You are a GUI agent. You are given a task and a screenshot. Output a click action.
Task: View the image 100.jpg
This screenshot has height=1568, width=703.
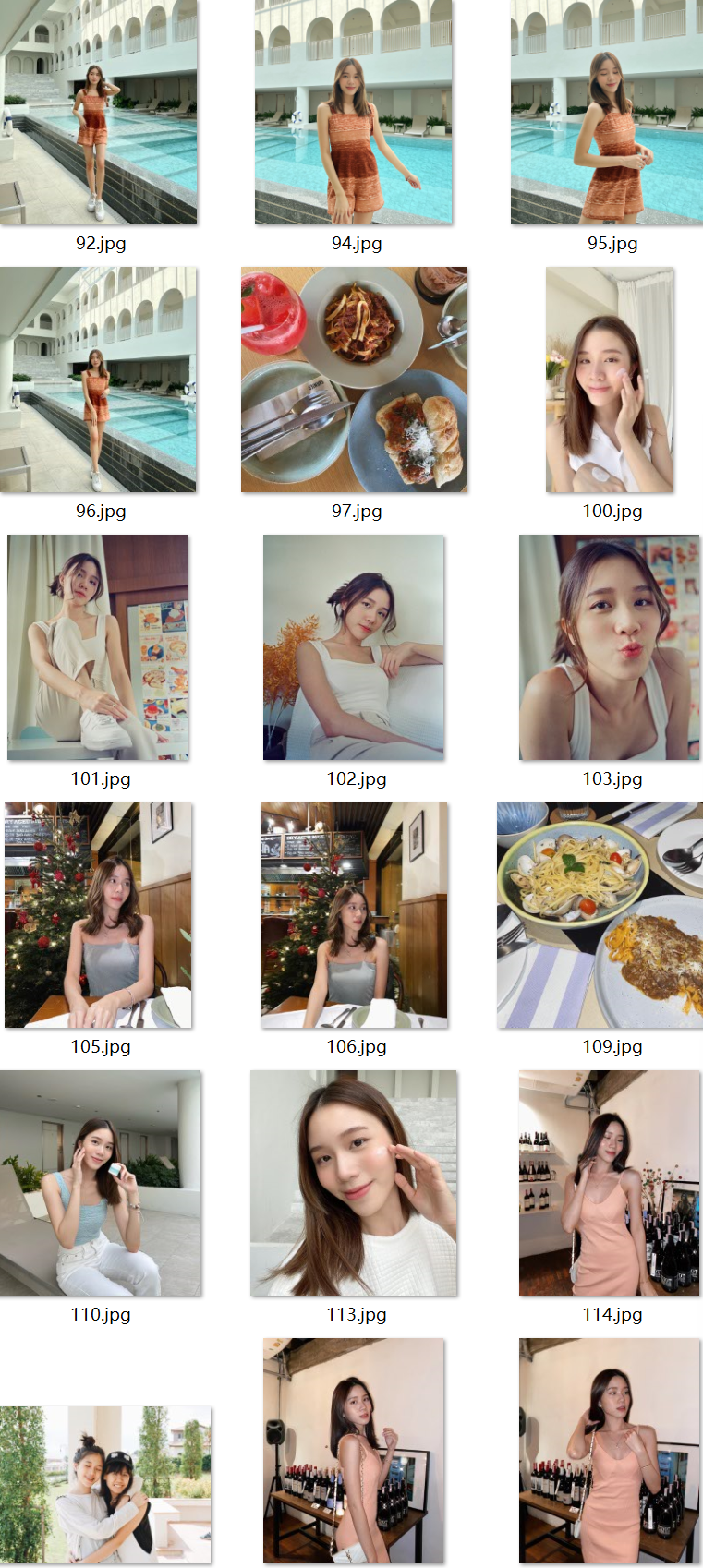coord(610,379)
